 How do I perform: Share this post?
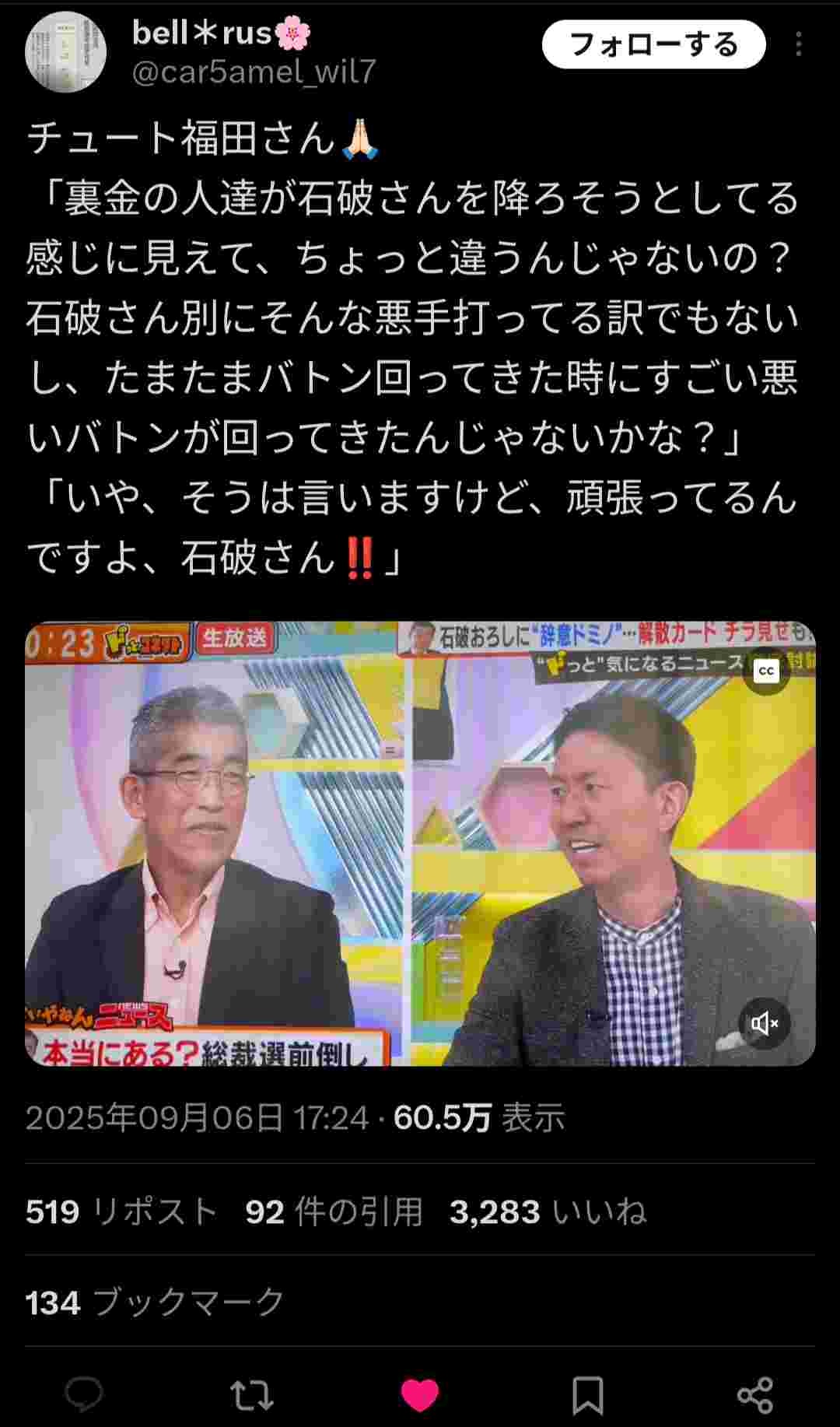click(754, 1394)
